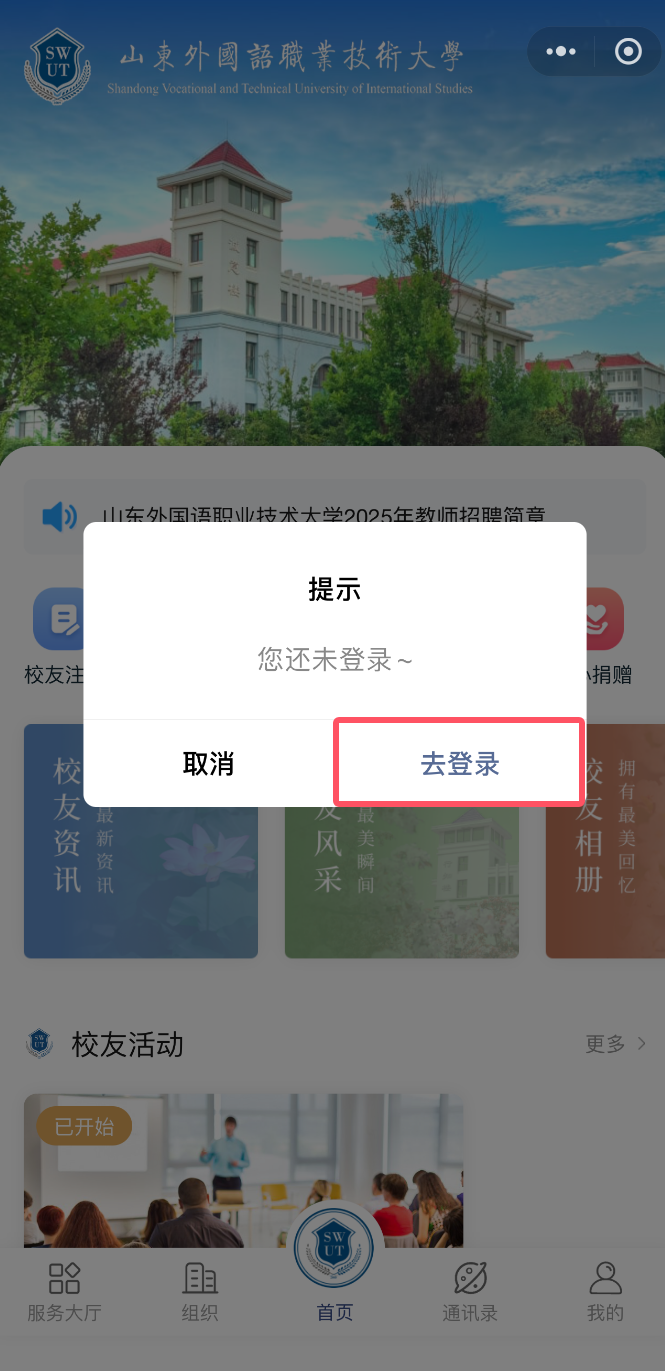The image size is (665, 1371).
Task: Dismiss the dialog with 取消
Action: 208,763
